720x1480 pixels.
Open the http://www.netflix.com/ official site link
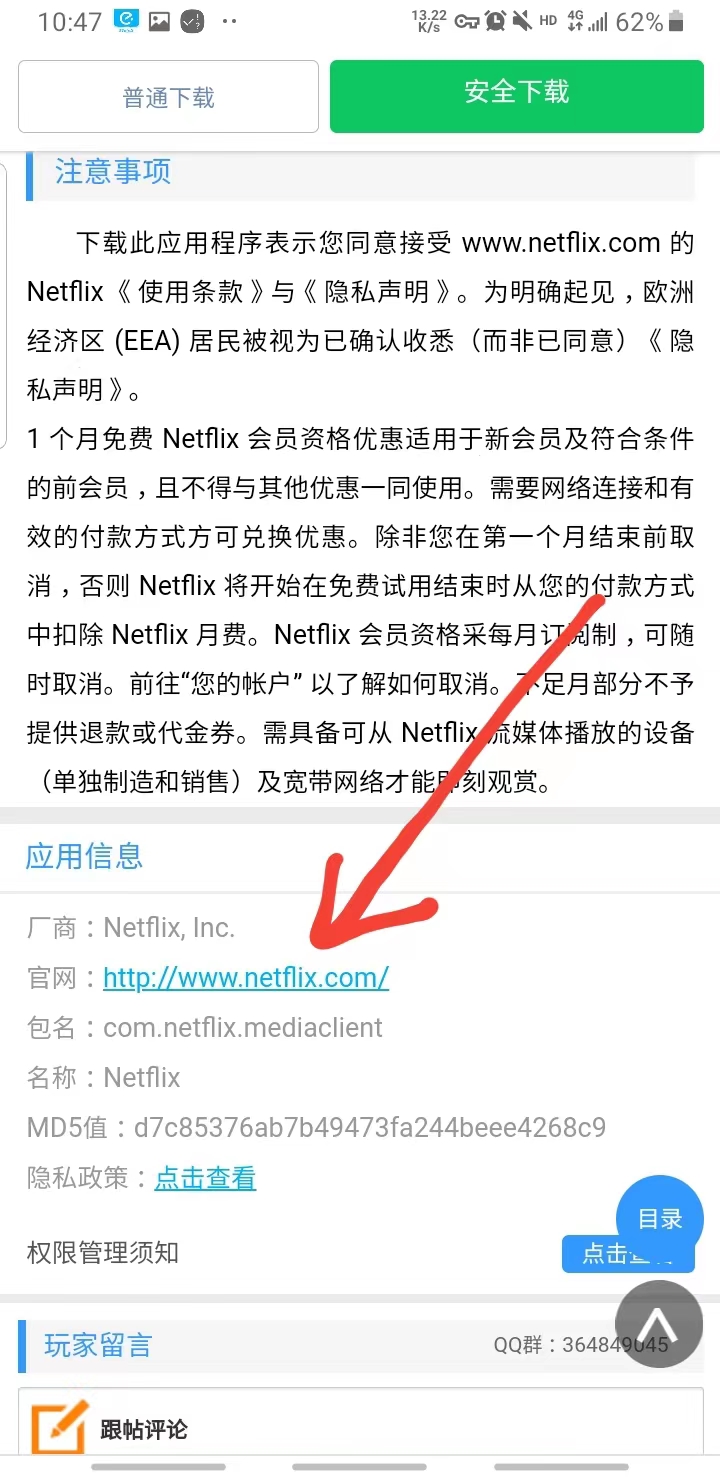tap(246, 977)
